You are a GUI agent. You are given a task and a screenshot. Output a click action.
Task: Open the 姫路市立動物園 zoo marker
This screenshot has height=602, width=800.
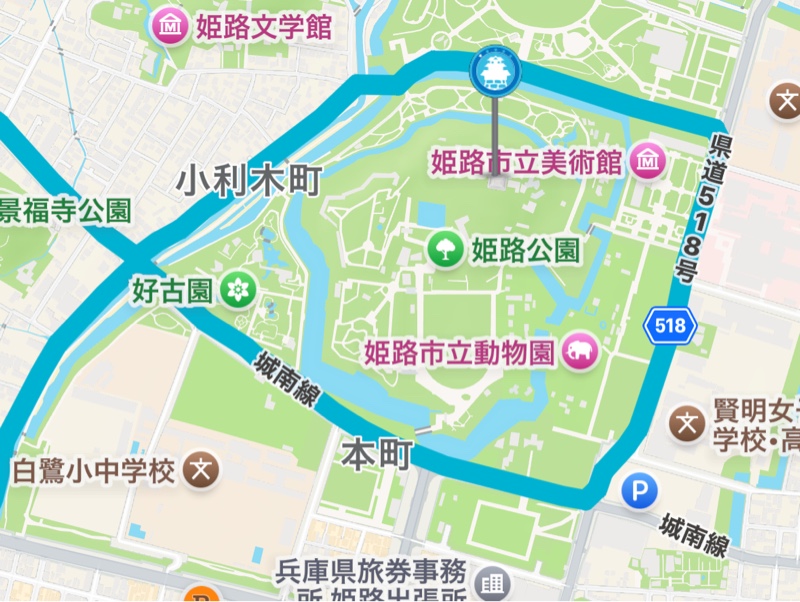(x=581, y=352)
